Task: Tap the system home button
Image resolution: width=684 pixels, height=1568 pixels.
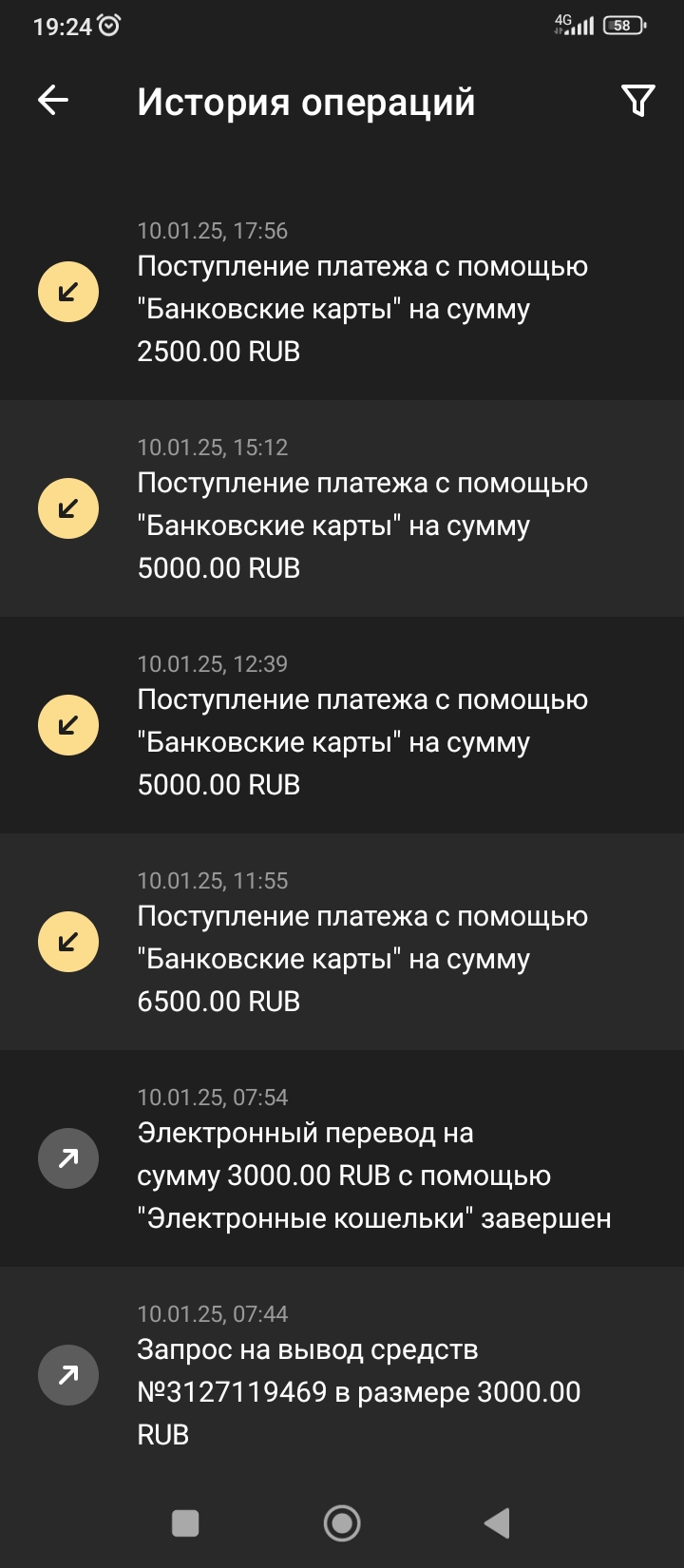Action: (x=342, y=1523)
